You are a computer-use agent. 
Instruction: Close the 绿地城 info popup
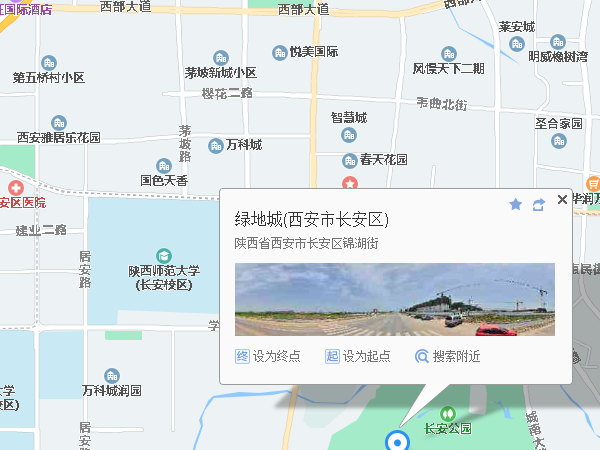pos(562,200)
